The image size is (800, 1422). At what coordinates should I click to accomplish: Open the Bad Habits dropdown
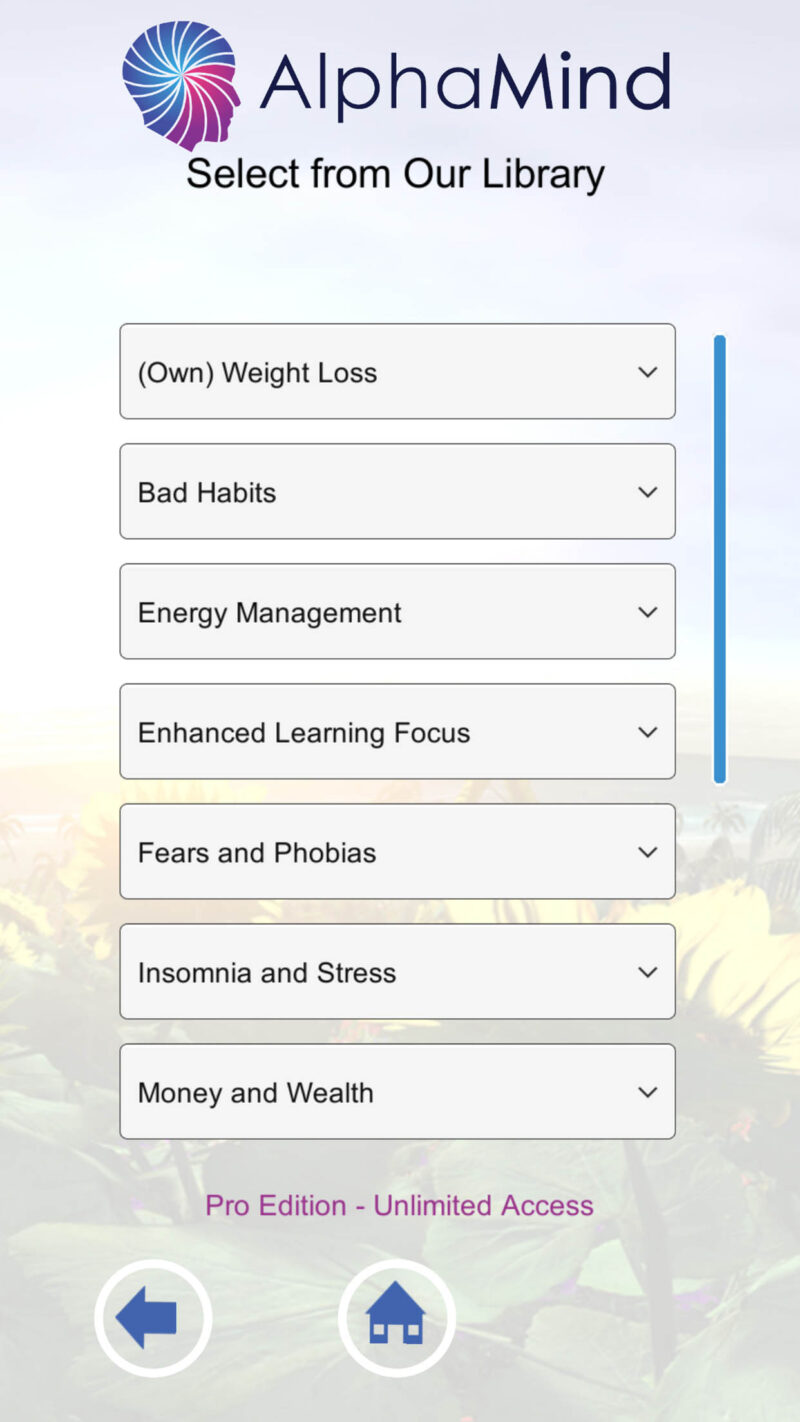pyautogui.click(x=397, y=491)
